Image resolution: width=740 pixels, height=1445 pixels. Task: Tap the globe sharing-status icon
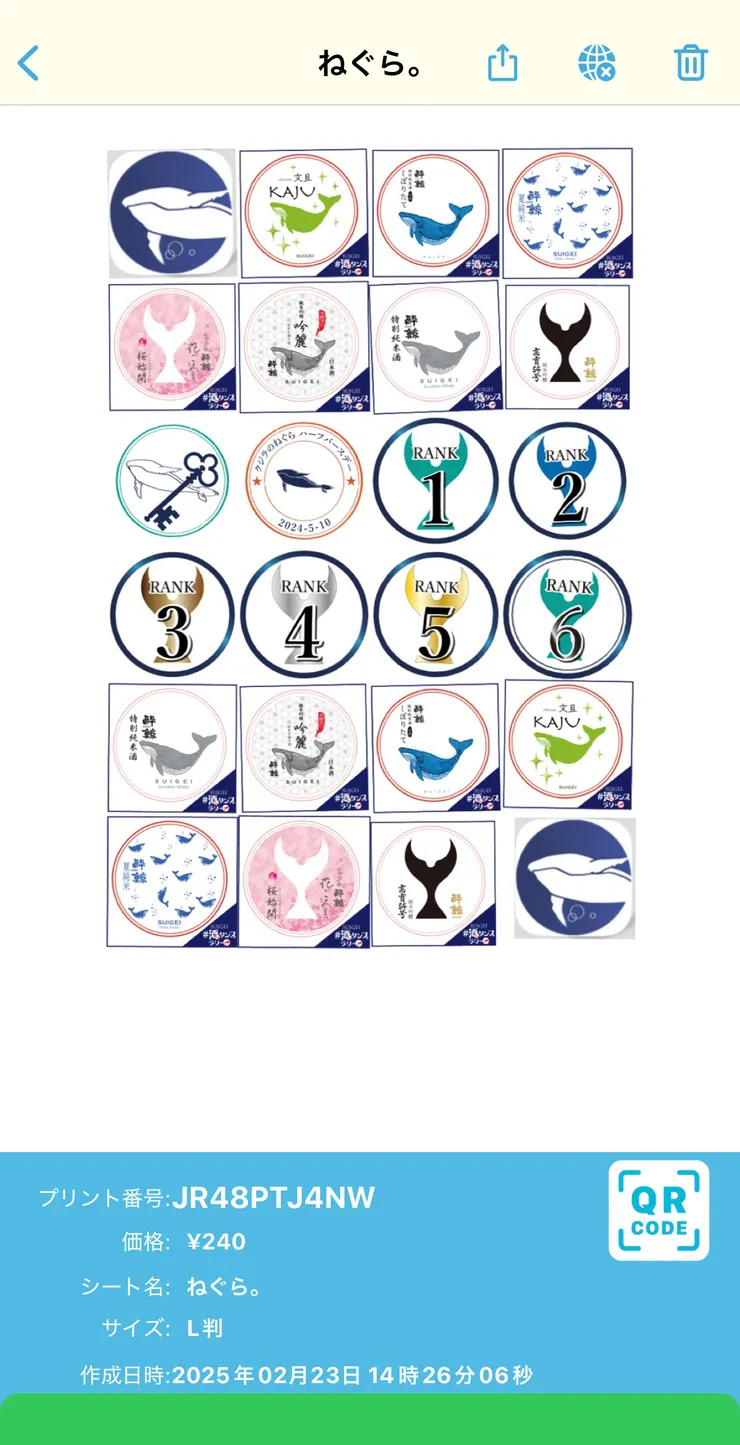(x=596, y=63)
